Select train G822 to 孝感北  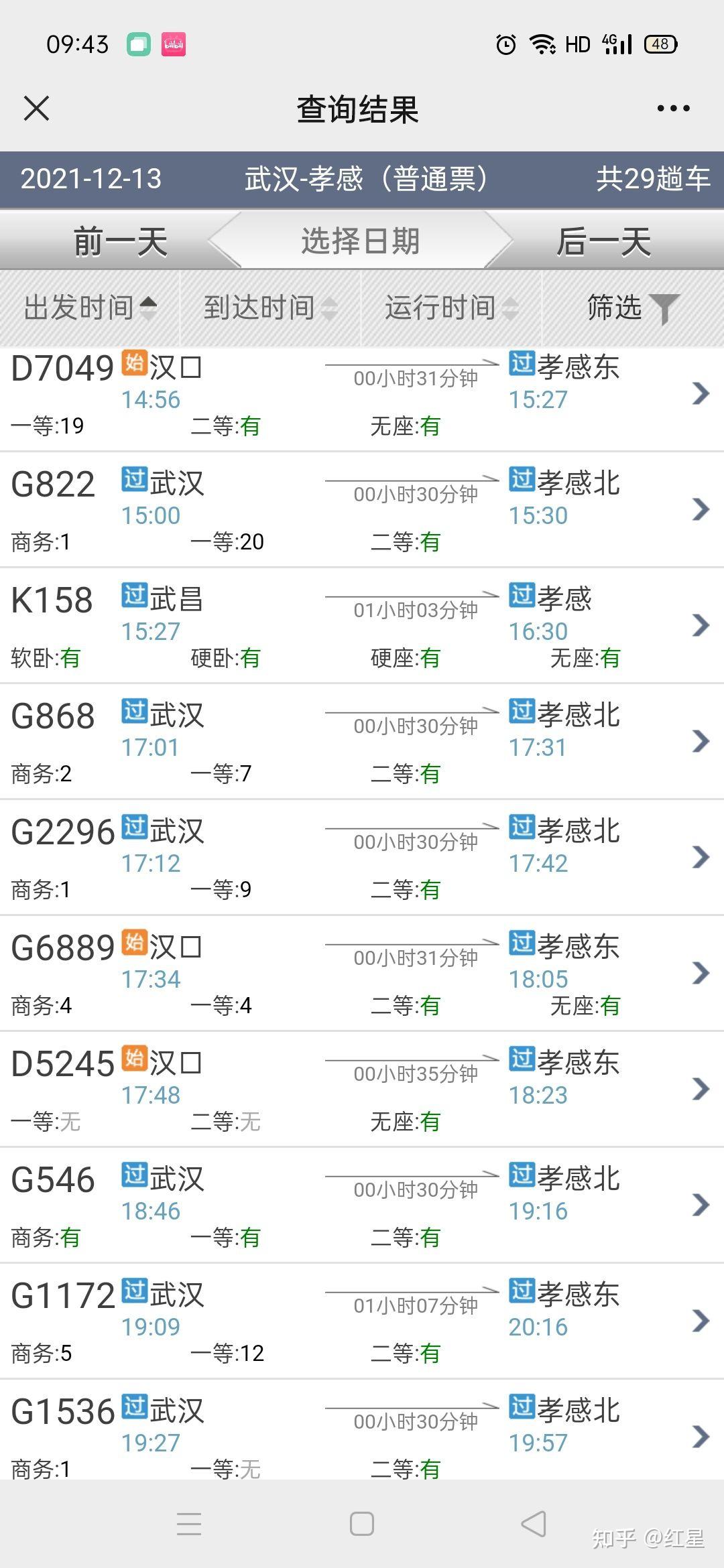pyautogui.click(x=362, y=511)
